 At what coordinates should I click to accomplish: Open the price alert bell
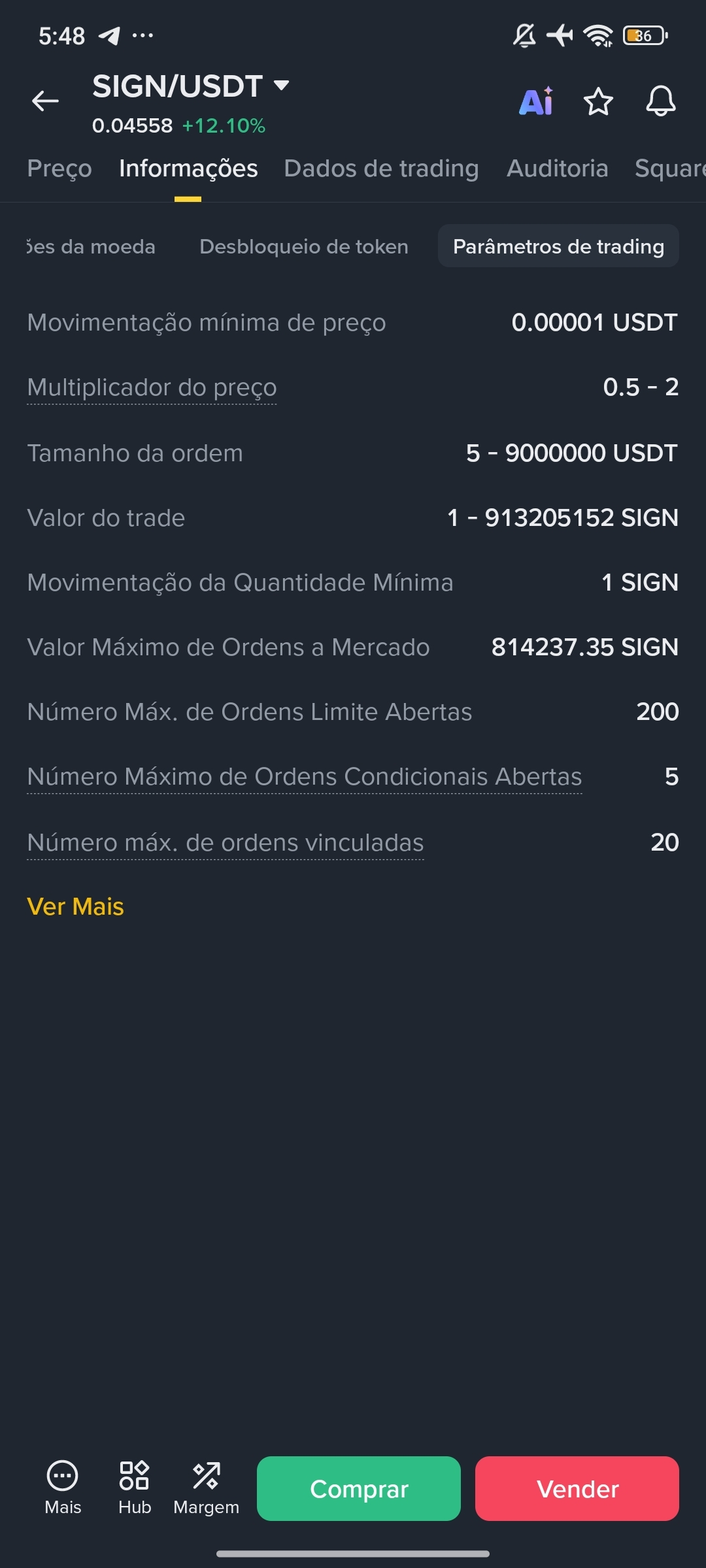tap(660, 101)
